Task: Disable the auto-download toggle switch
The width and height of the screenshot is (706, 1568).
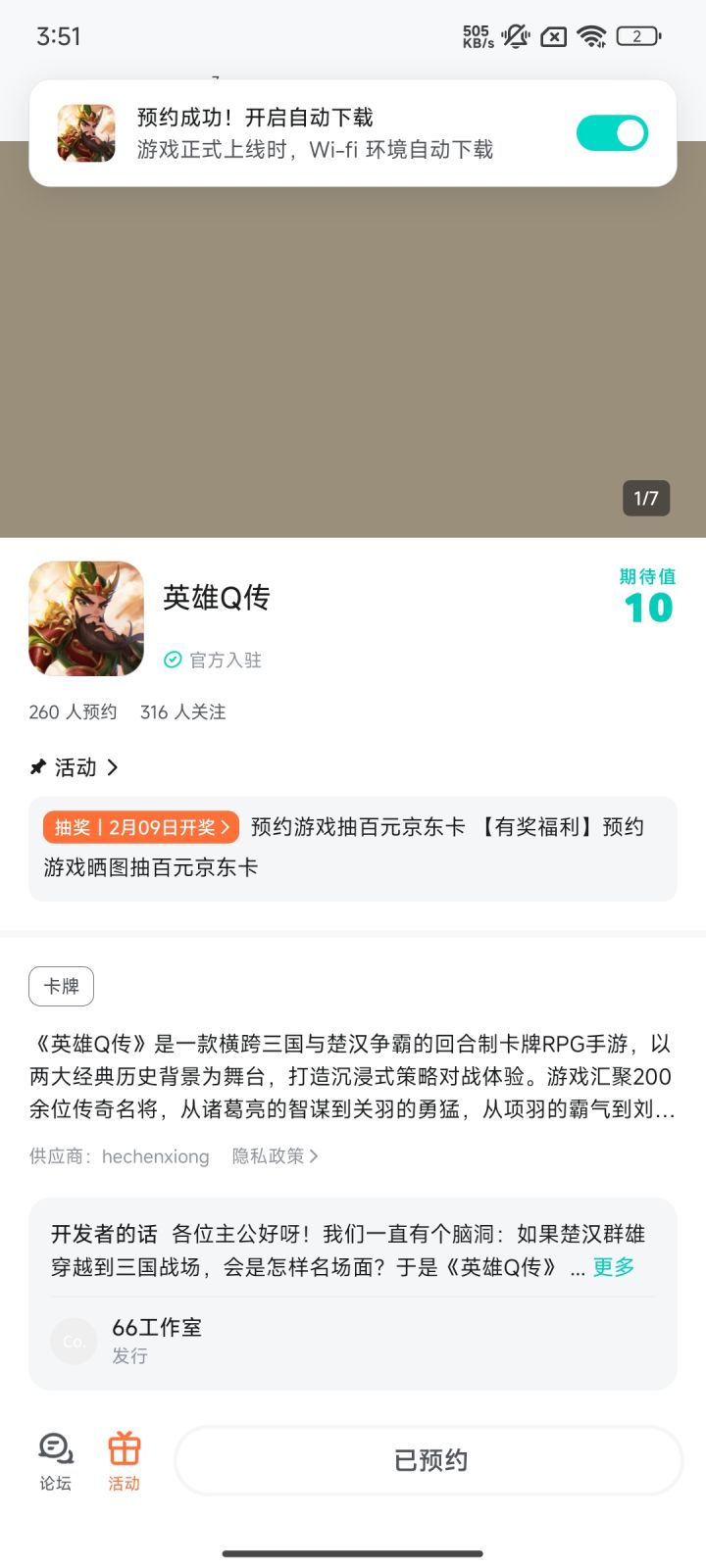Action: [x=611, y=132]
